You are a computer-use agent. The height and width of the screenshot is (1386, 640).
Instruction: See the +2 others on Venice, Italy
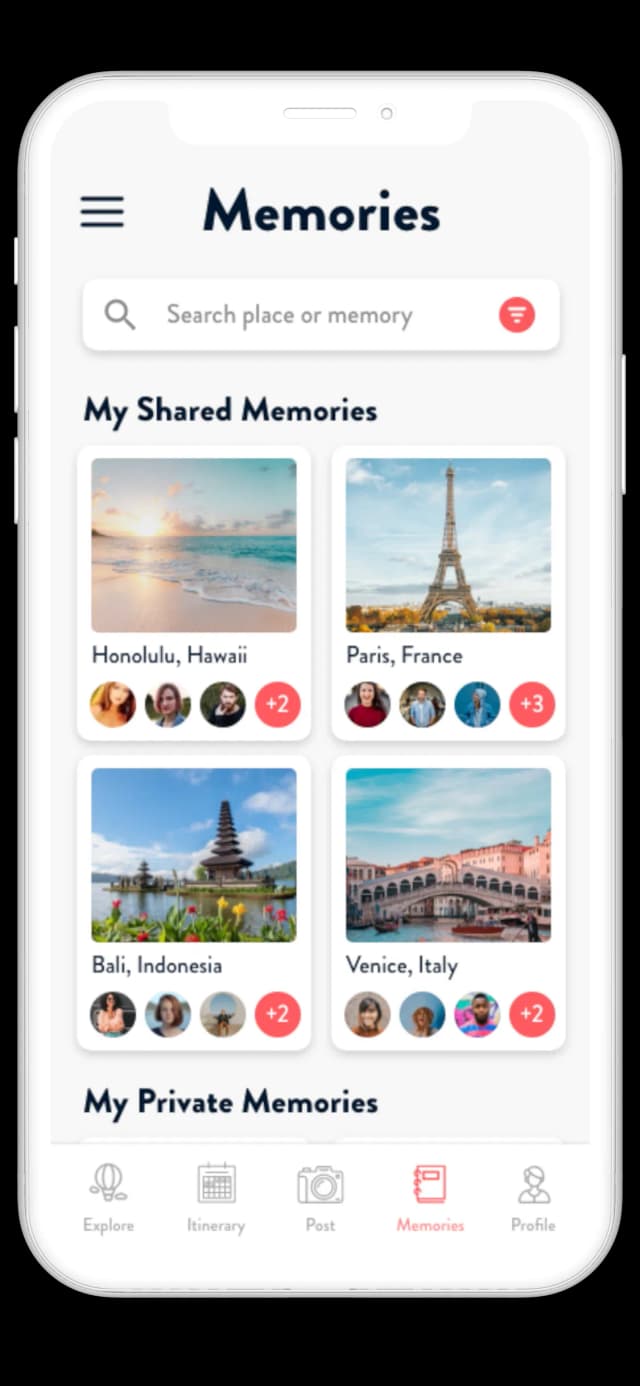click(532, 1015)
